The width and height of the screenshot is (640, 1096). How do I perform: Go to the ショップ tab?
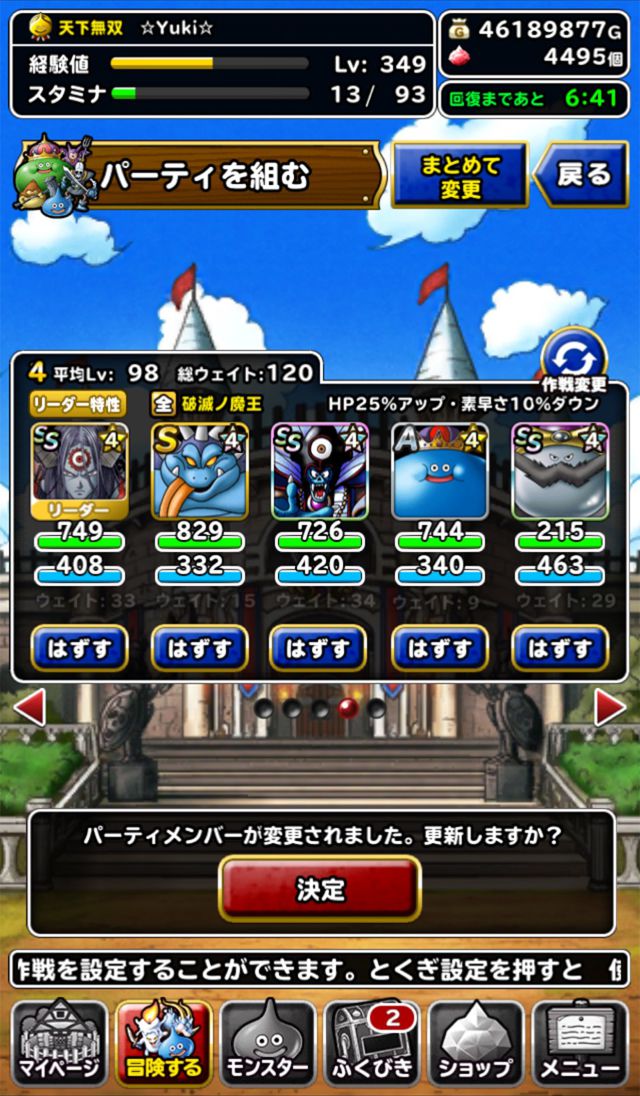477,1041
